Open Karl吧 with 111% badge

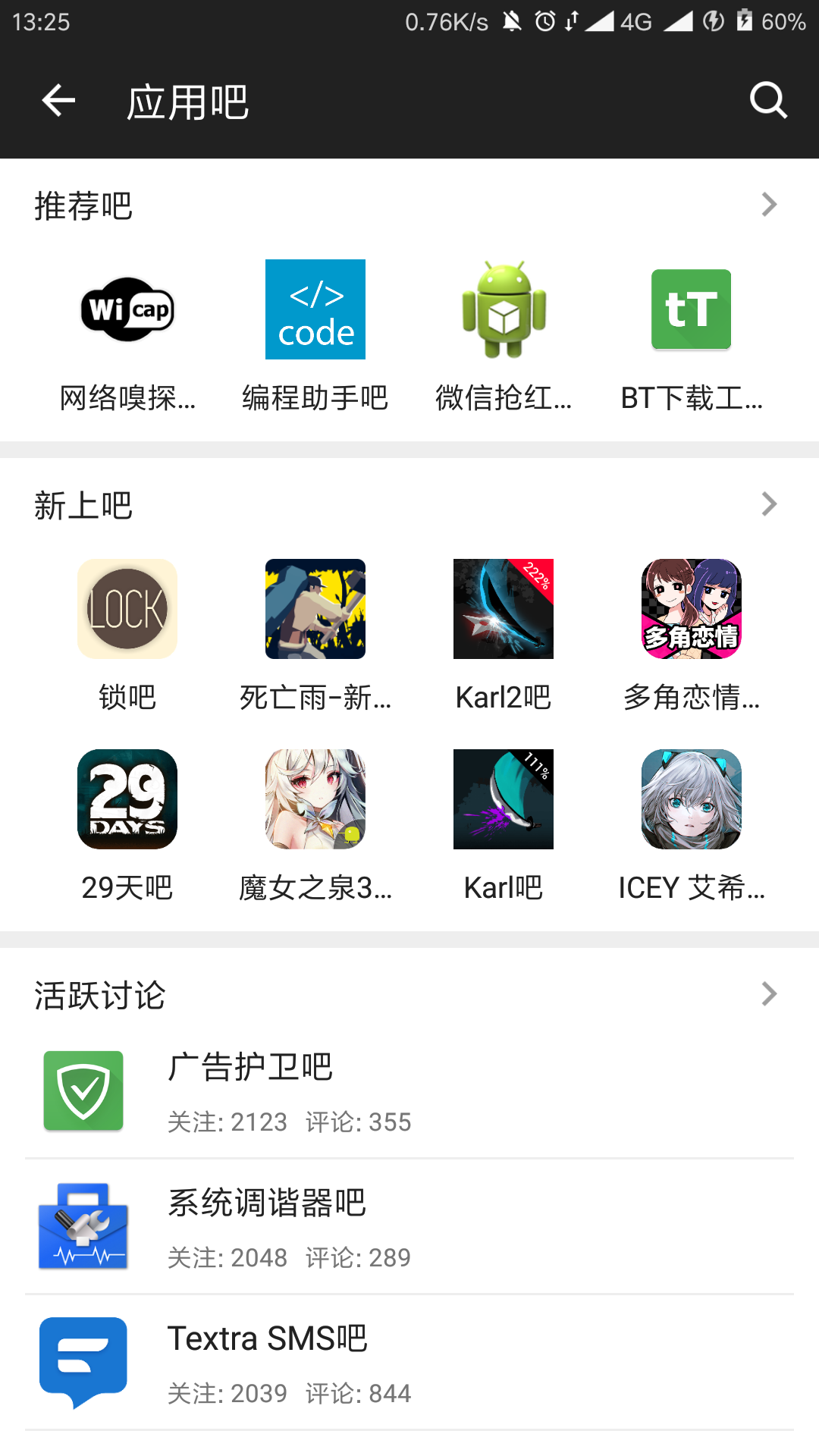(503, 799)
